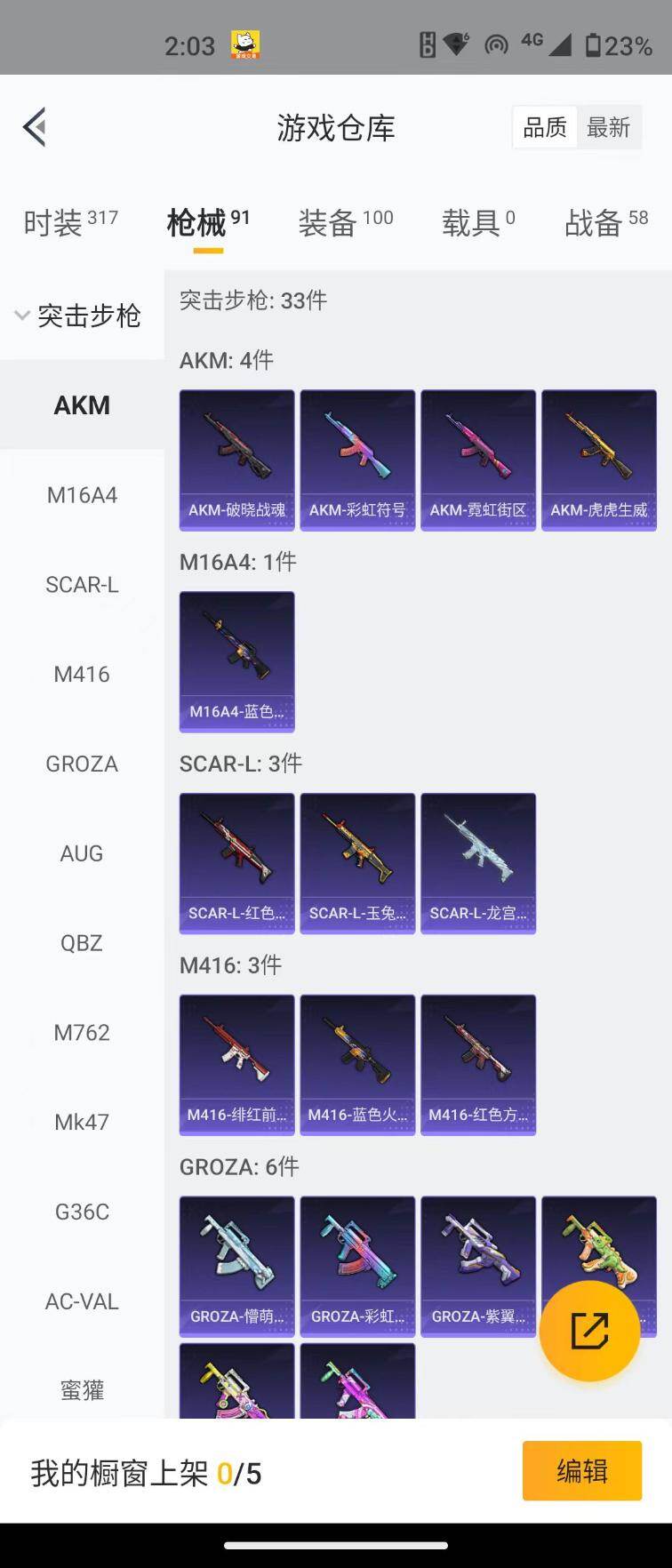Open the AKM-破晓战魂 skin
This screenshot has width=672, height=1568.
point(236,460)
